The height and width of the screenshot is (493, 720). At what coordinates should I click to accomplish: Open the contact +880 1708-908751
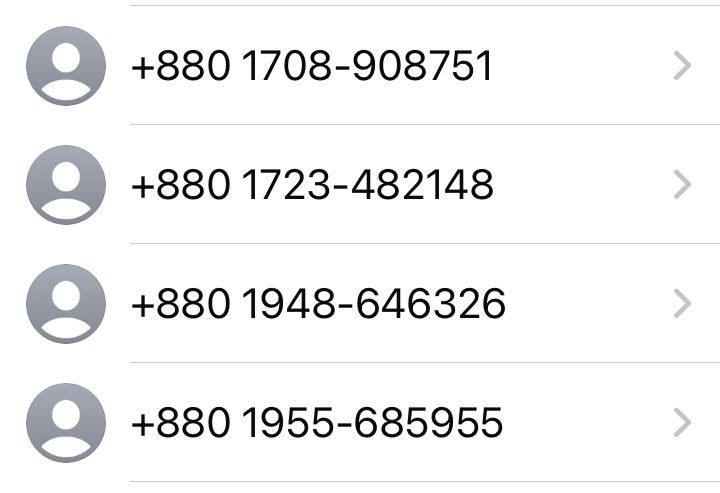tap(312, 67)
